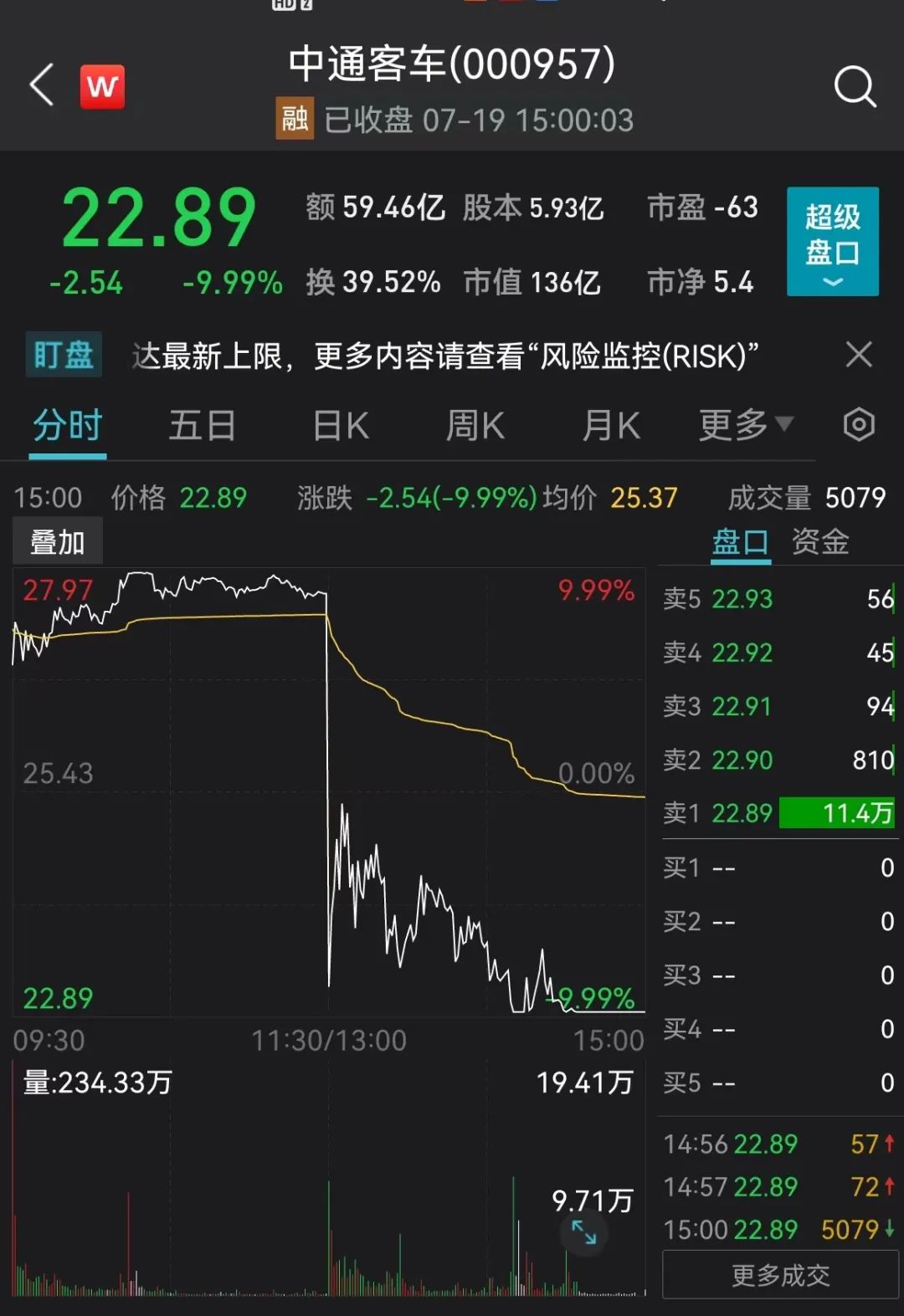The height and width of the screenshot is (1316, 904).
Task: Show the 周K chart
Action: [475, 426]
